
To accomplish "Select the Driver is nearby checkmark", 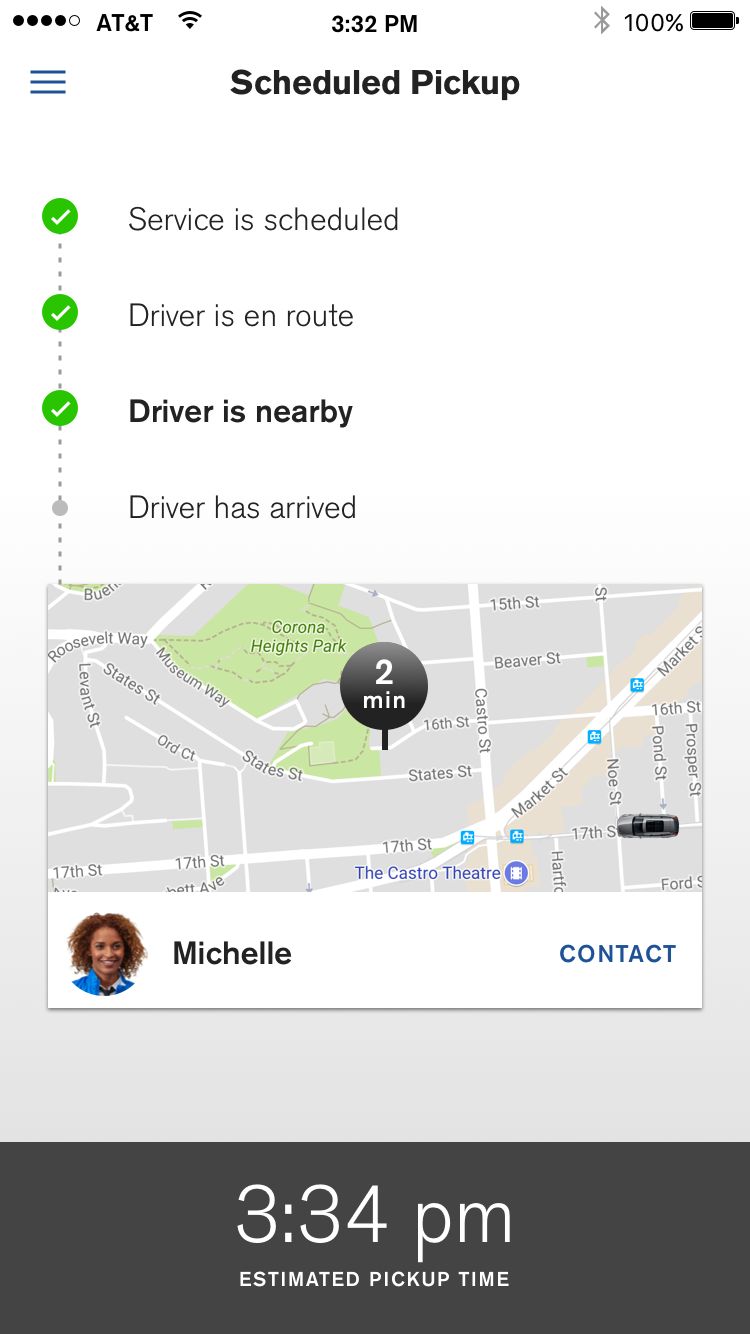I will click(x=60, y=409).
